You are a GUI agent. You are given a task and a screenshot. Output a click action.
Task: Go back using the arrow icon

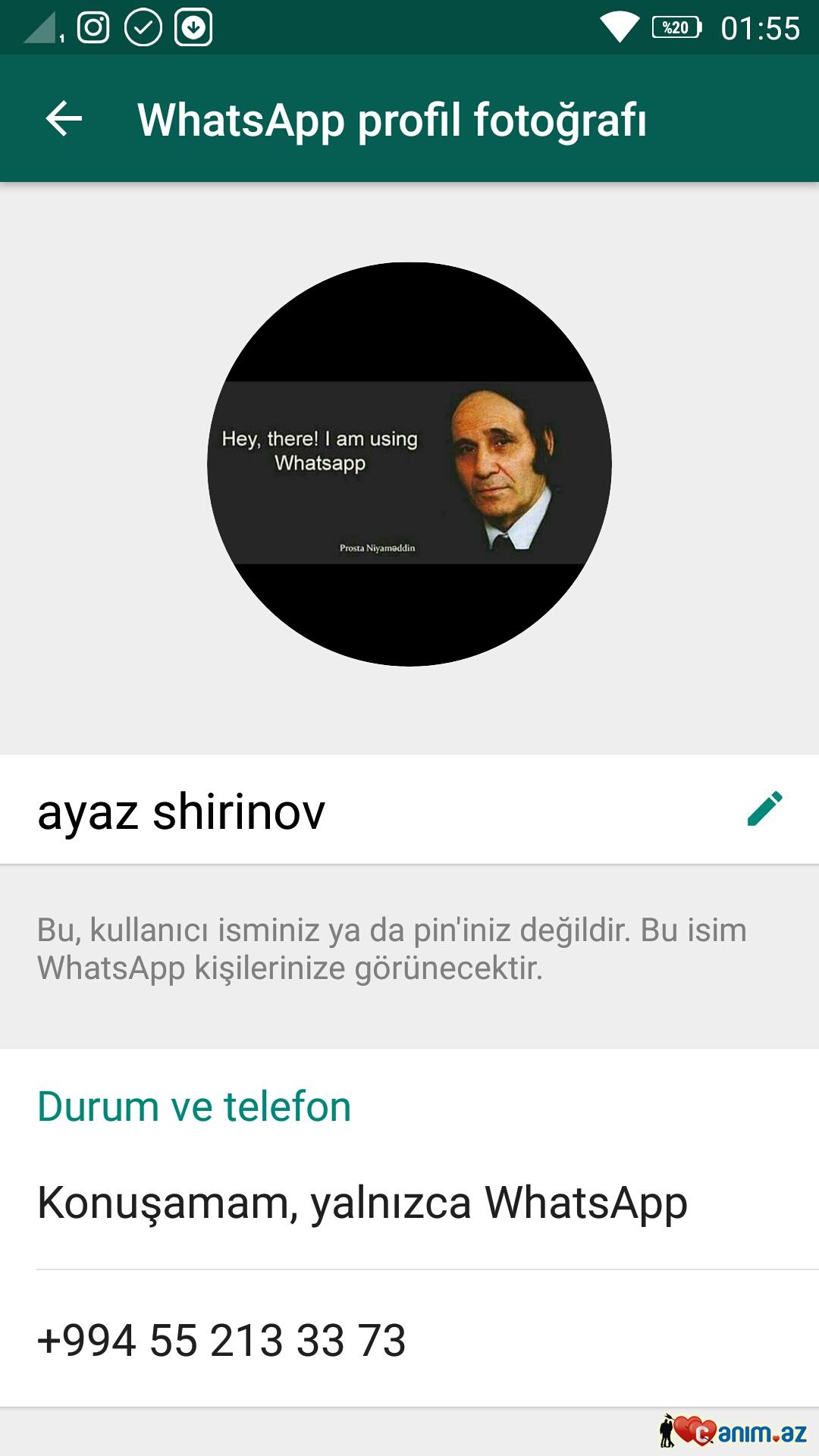[x=64, y=119]
